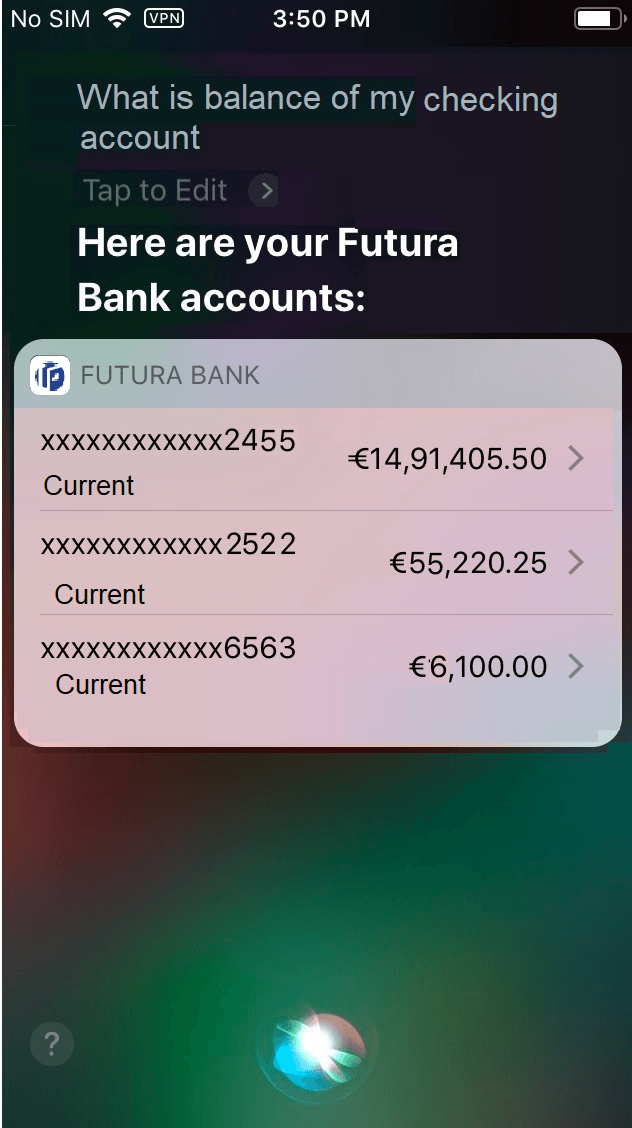Tap to Edit the spoken query
632x1128 pixels.
178,191
